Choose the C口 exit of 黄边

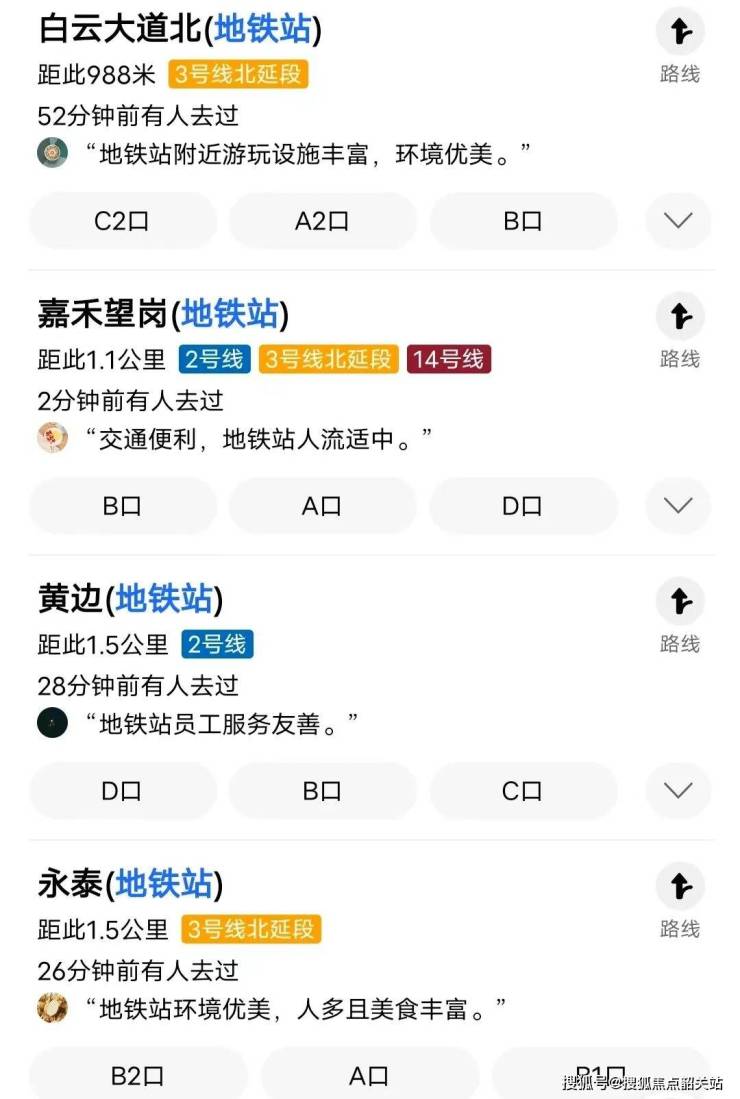[x=522, y=791]
